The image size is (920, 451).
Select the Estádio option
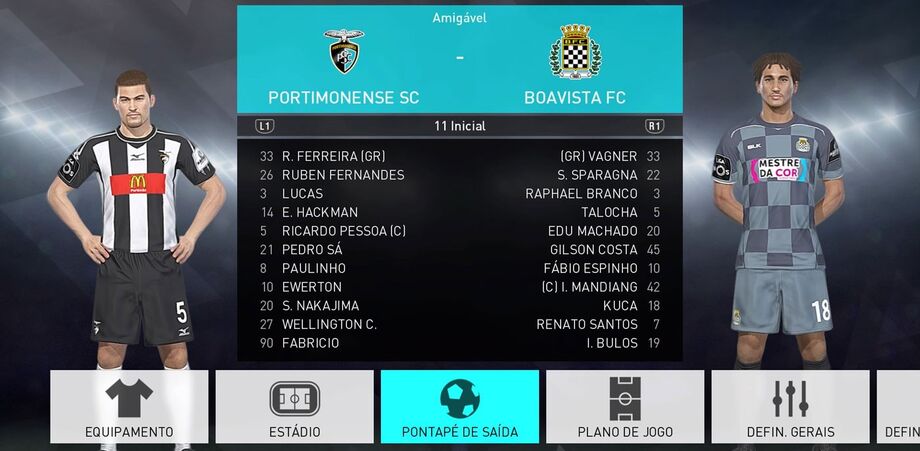click(x=294, y=407)
